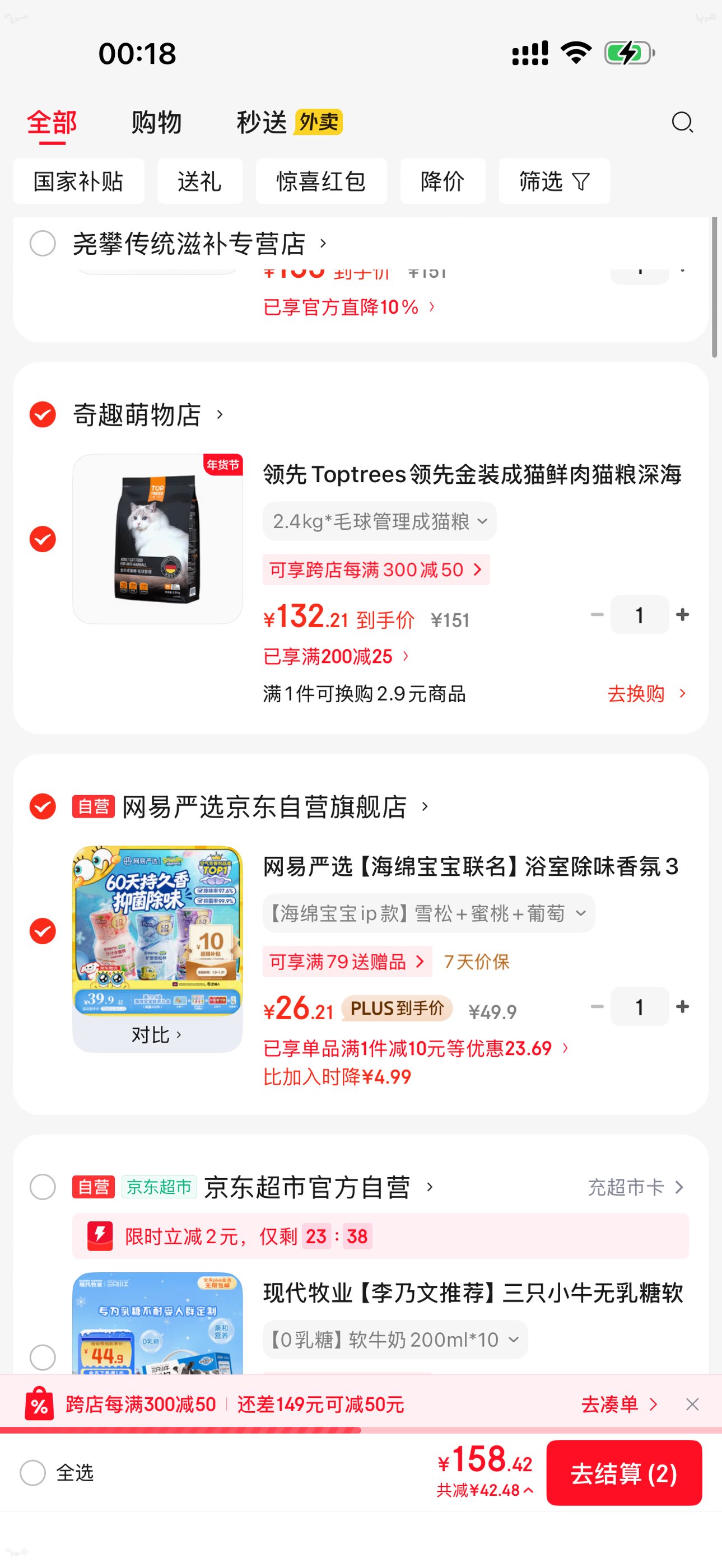Open the 筛选 filter options
Image resolution: width=722 pixels, height=1568 pixels.
coord(554,181)
